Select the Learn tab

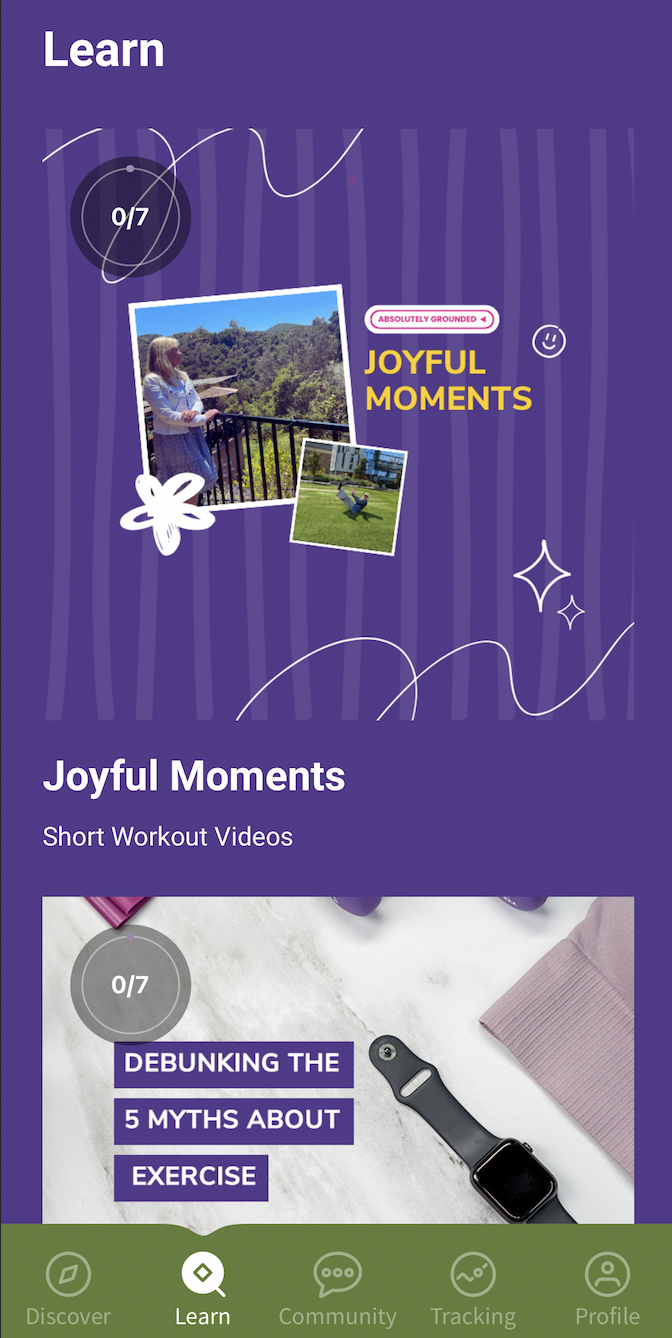pyautogui.click(x=203, y=1289)
